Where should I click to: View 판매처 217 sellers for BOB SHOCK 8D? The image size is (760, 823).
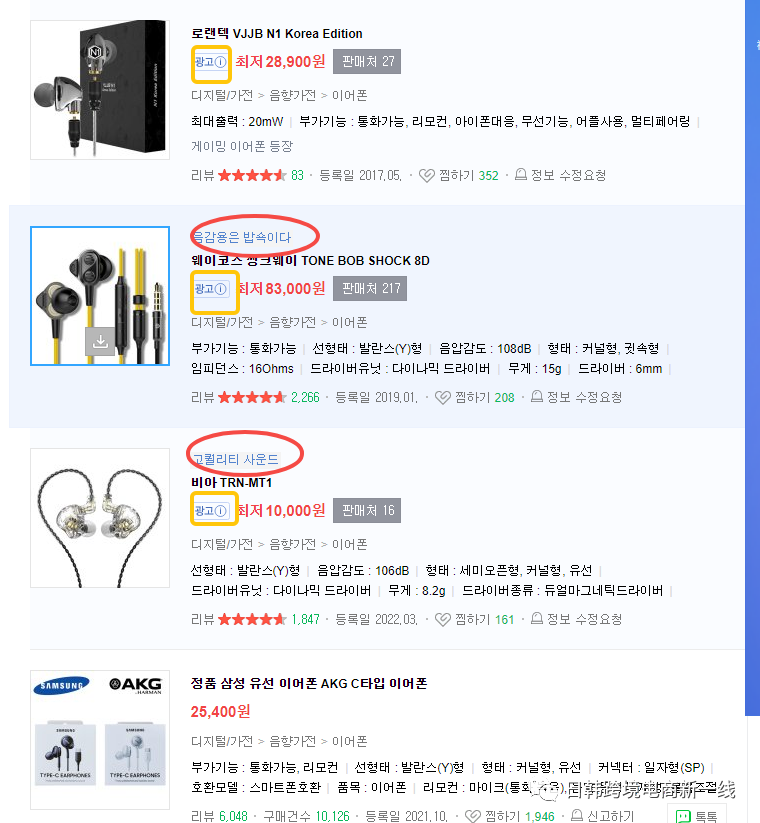pyautogui.click(x=369, y=288)
